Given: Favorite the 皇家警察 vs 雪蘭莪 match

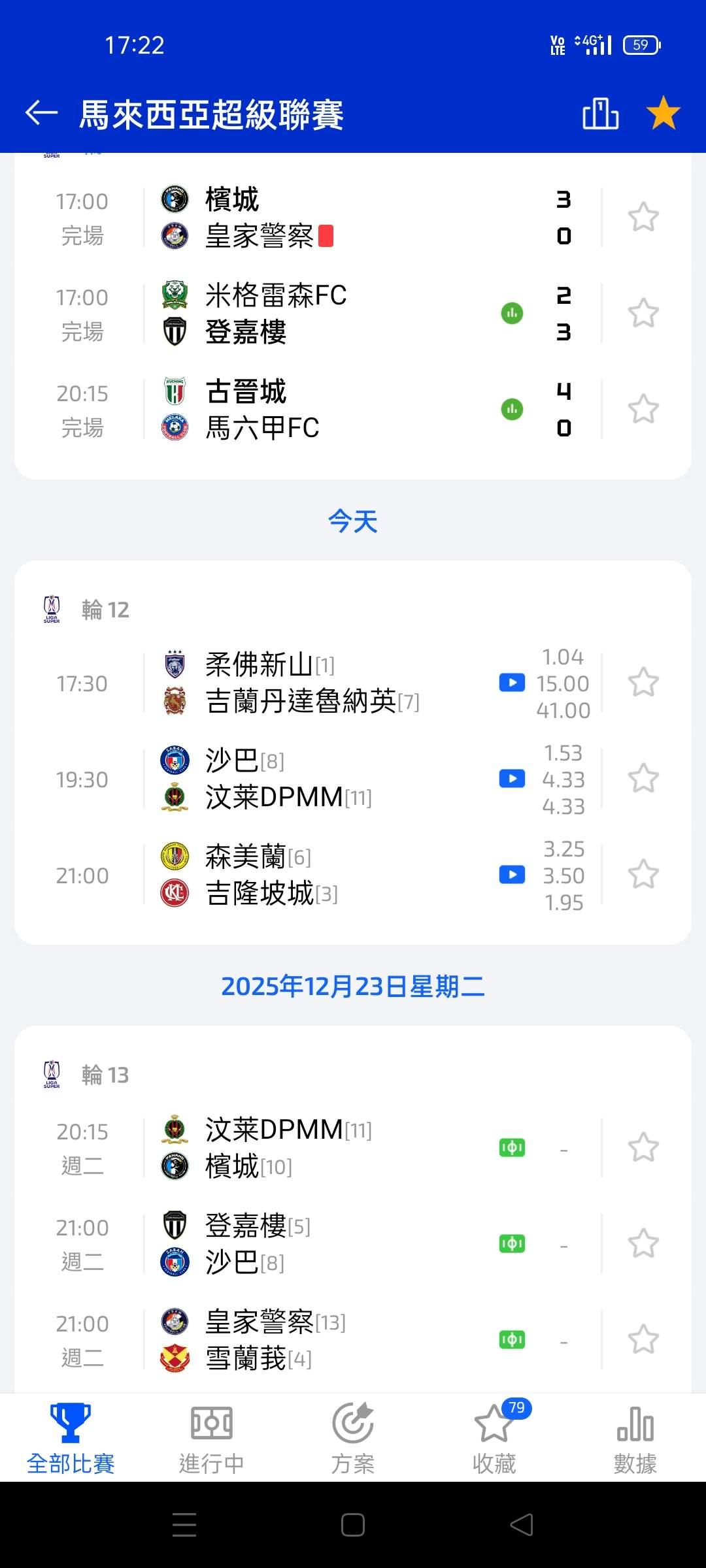Looking at the screenshot, I should pos(643,1340).
